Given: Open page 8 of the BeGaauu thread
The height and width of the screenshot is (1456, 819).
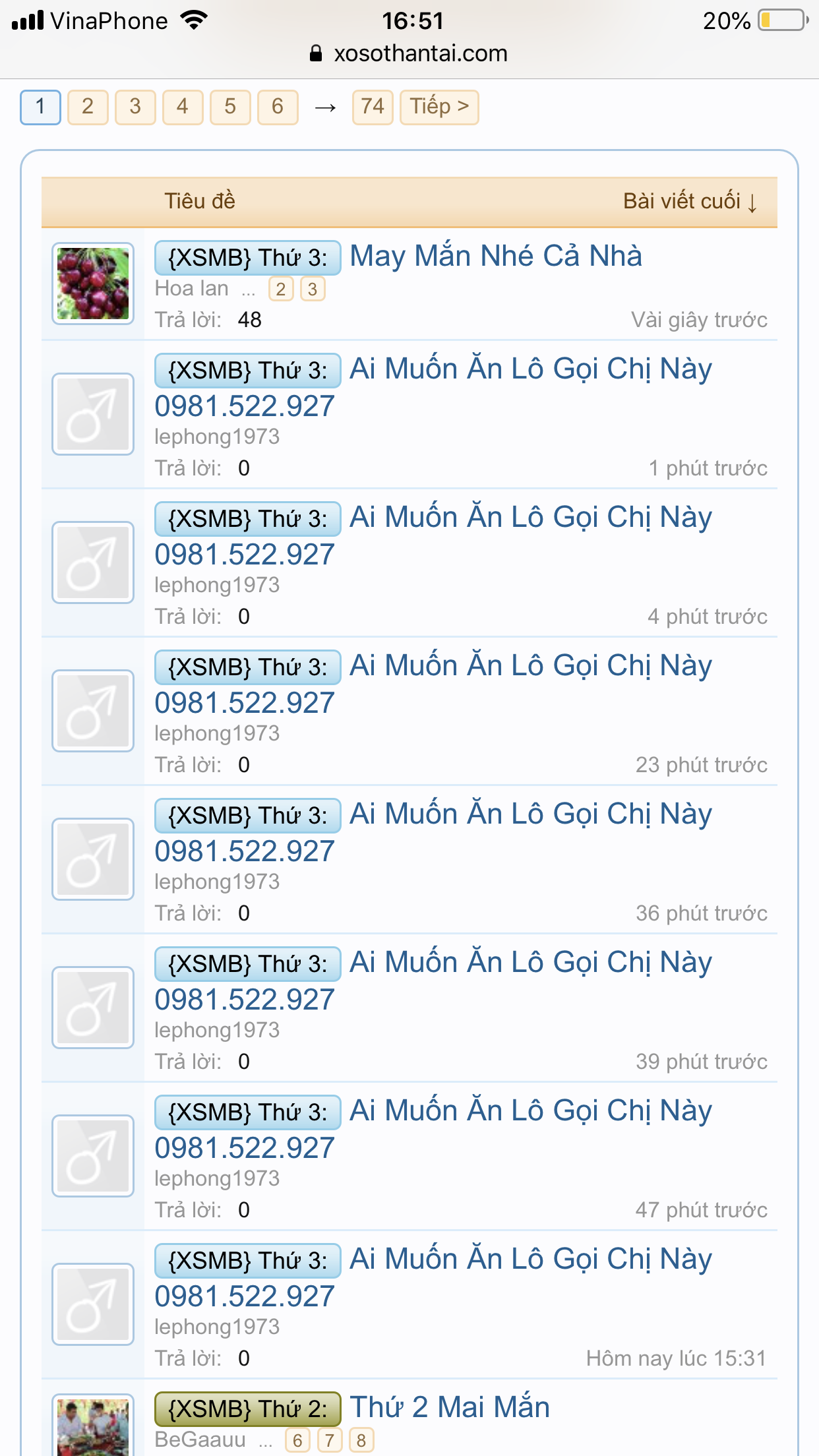Looking at the screenshot, I should 361,1440.
